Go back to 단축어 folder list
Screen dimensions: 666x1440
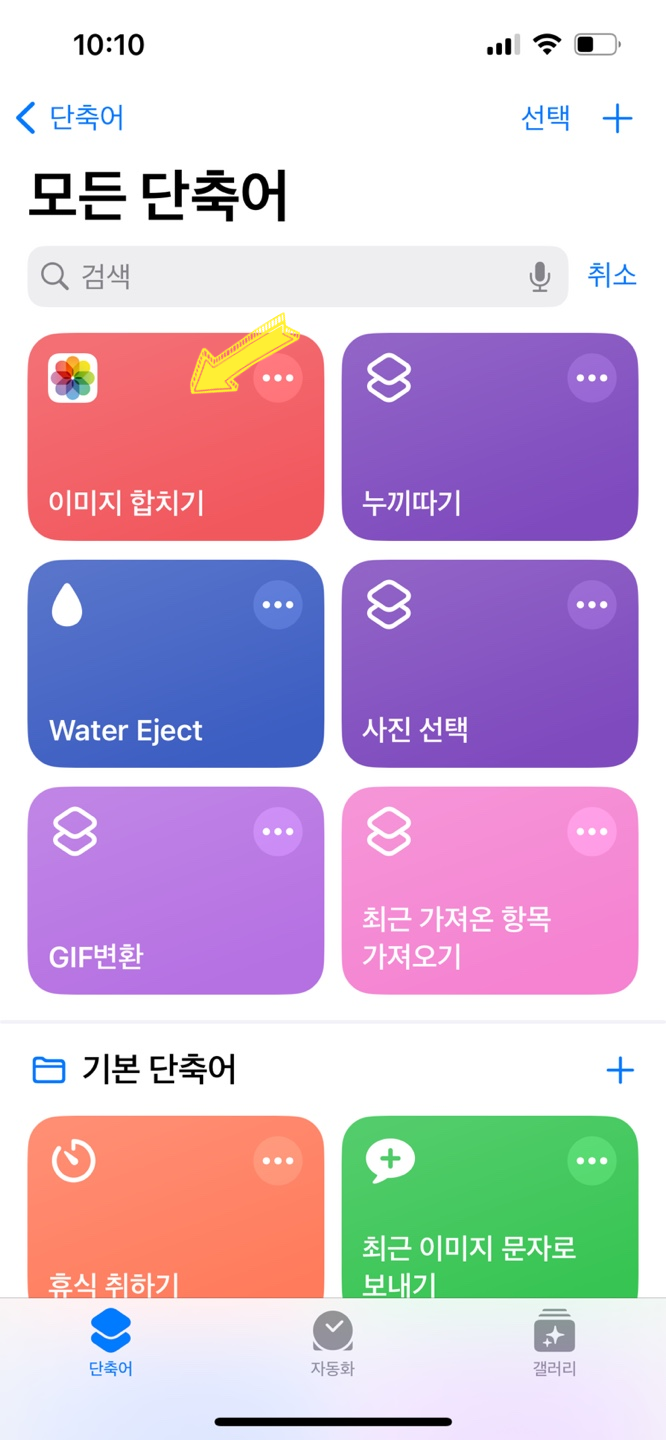coord(70,118)
